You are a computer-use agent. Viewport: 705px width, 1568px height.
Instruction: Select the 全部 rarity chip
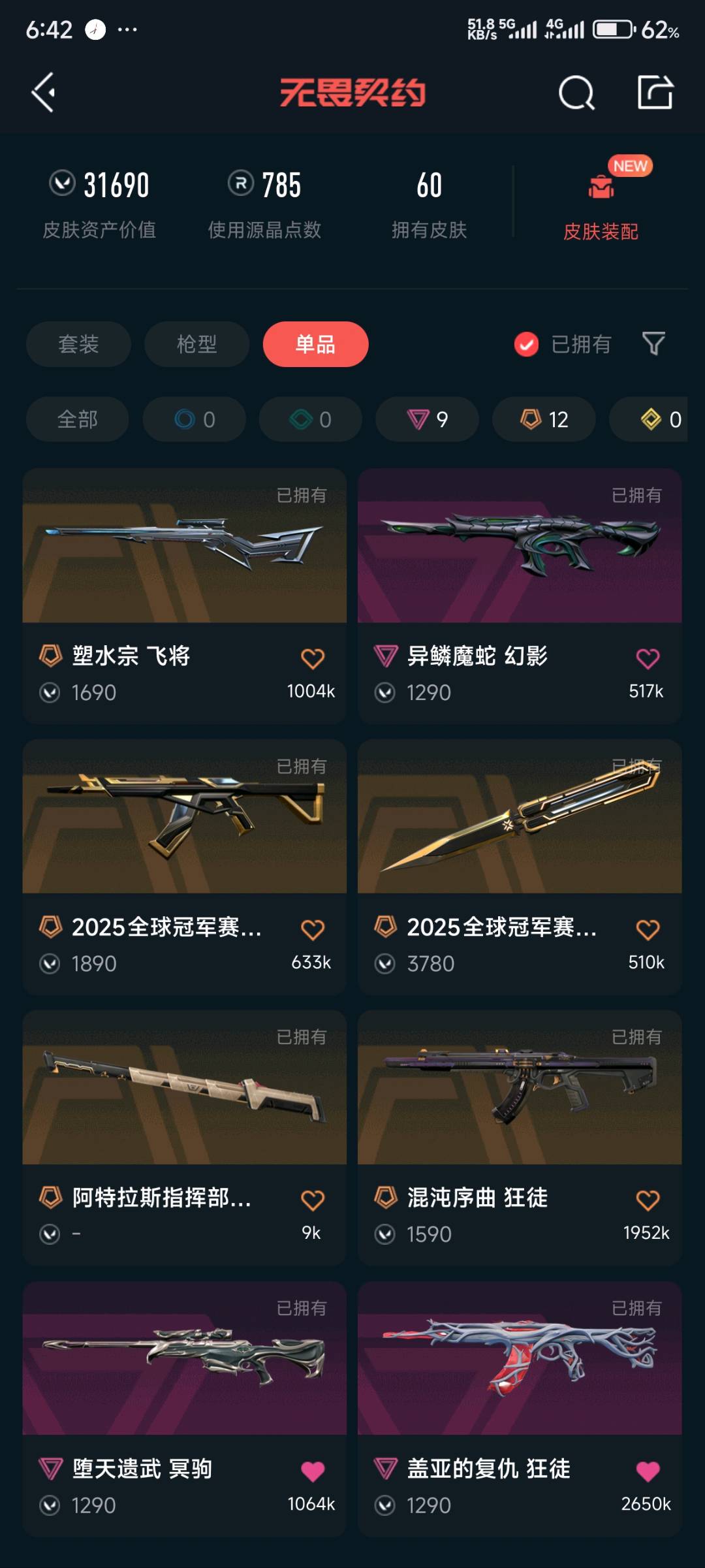coord(77,419)
